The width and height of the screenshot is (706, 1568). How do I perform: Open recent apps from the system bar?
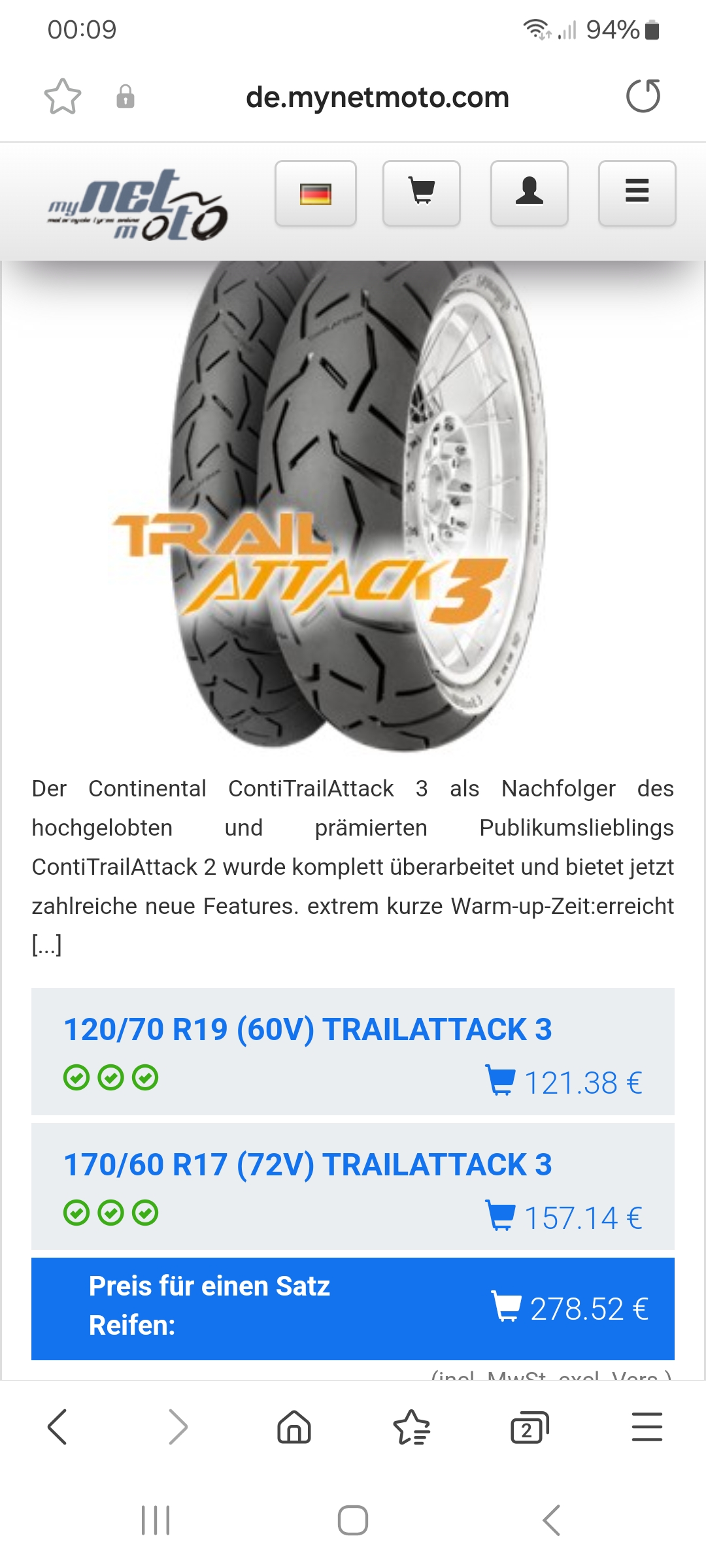click(x=156, y=1520)
